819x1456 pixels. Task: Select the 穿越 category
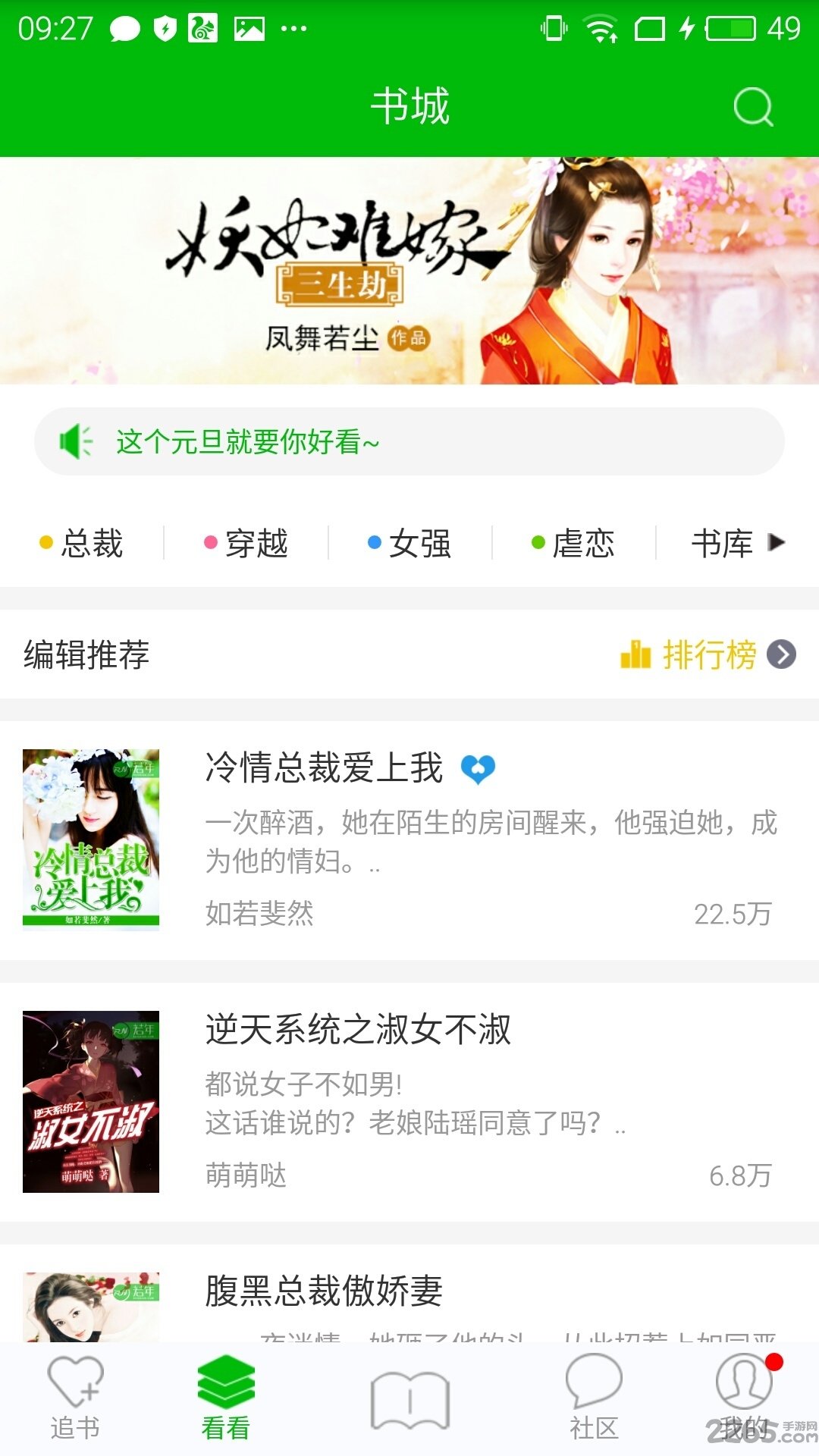246,543
